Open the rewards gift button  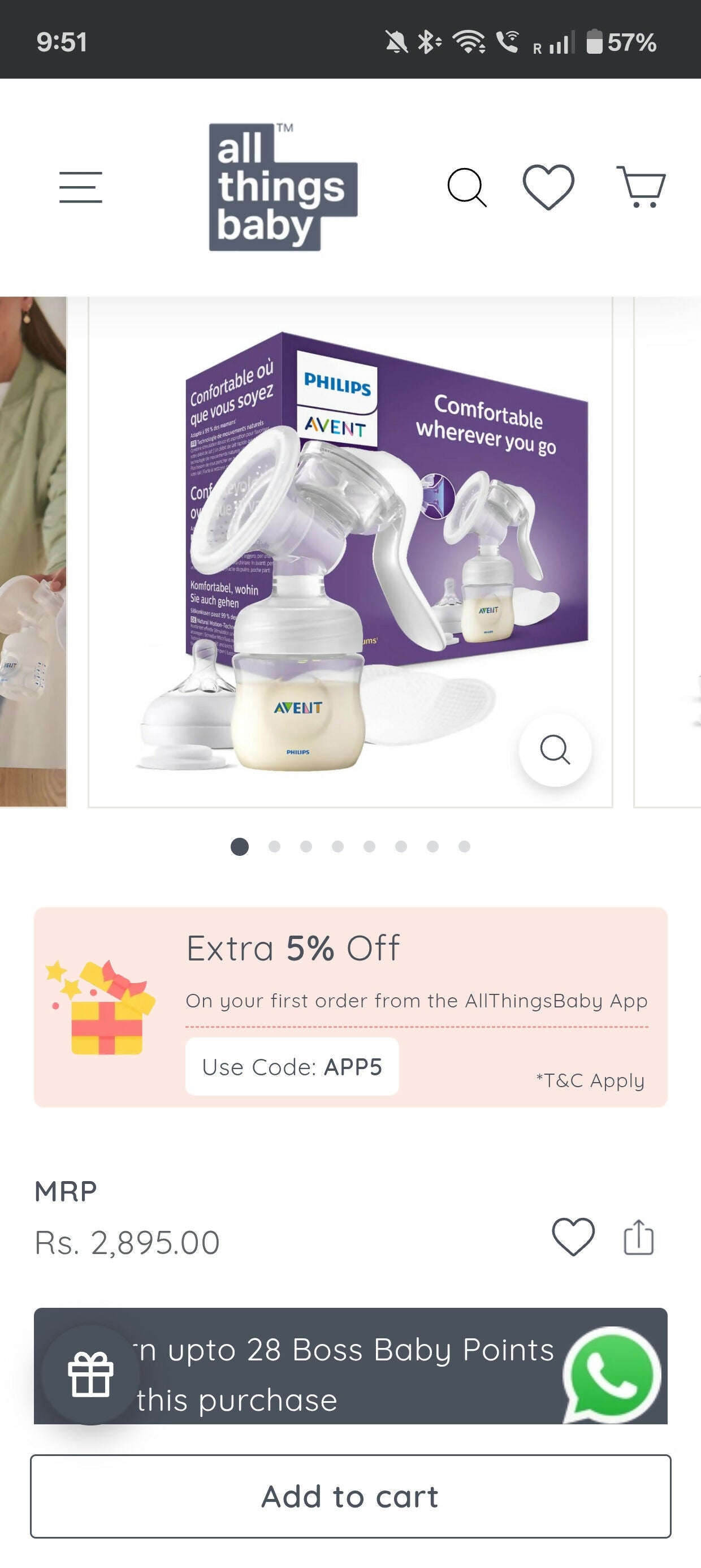(90, 1375)
